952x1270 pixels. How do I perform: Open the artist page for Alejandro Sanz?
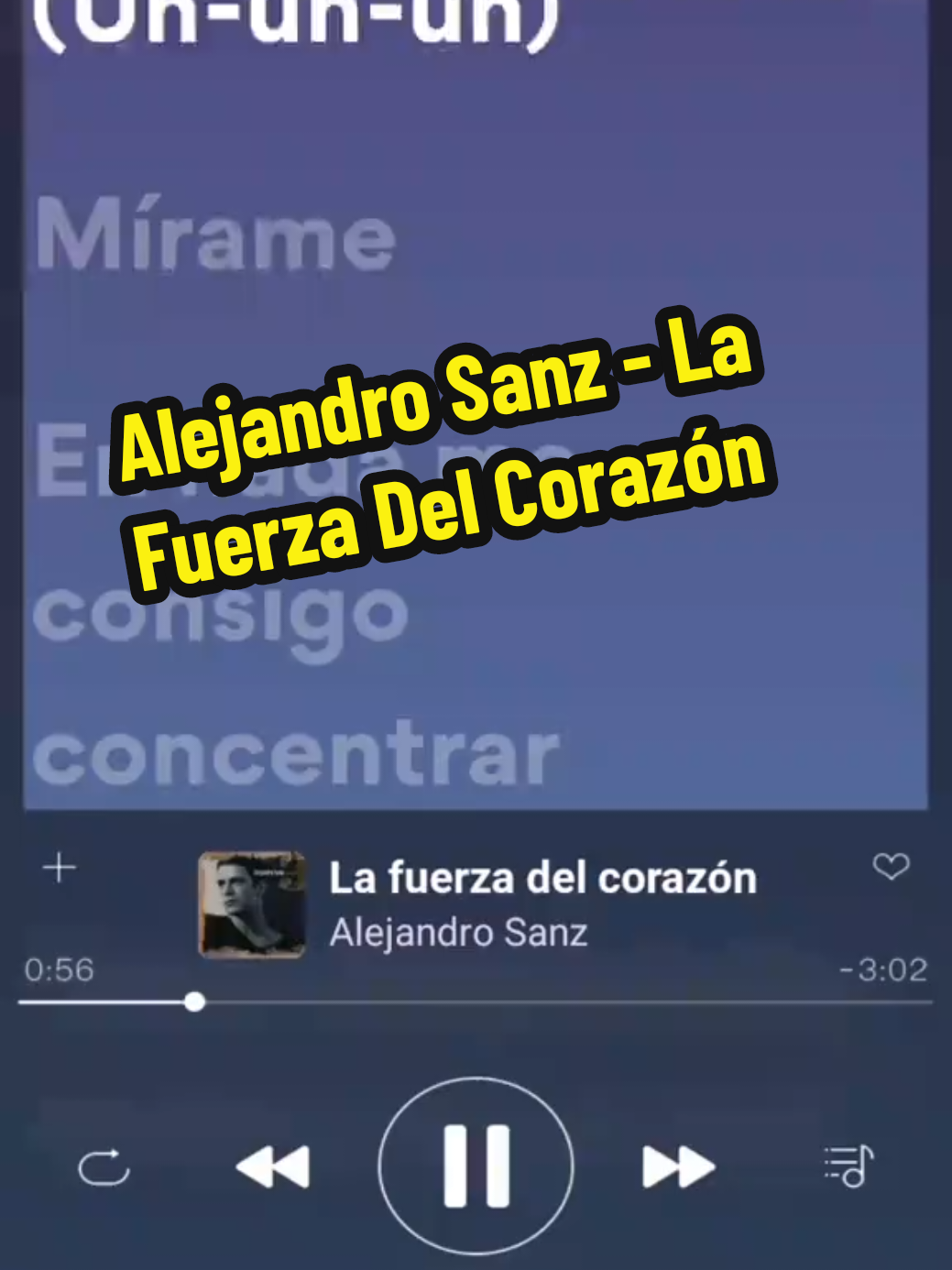[458, 932]
